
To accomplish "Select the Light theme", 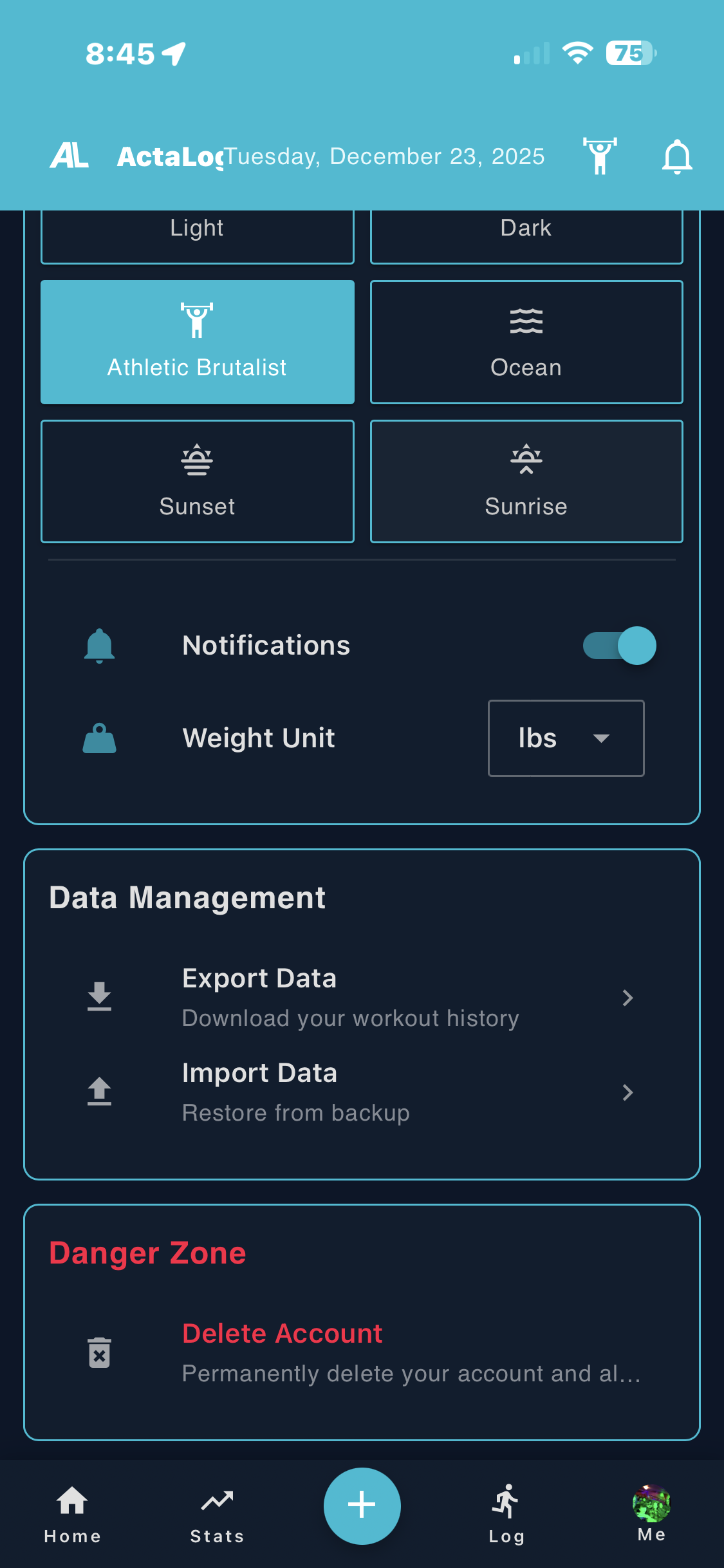I will [x=197, y=233].
